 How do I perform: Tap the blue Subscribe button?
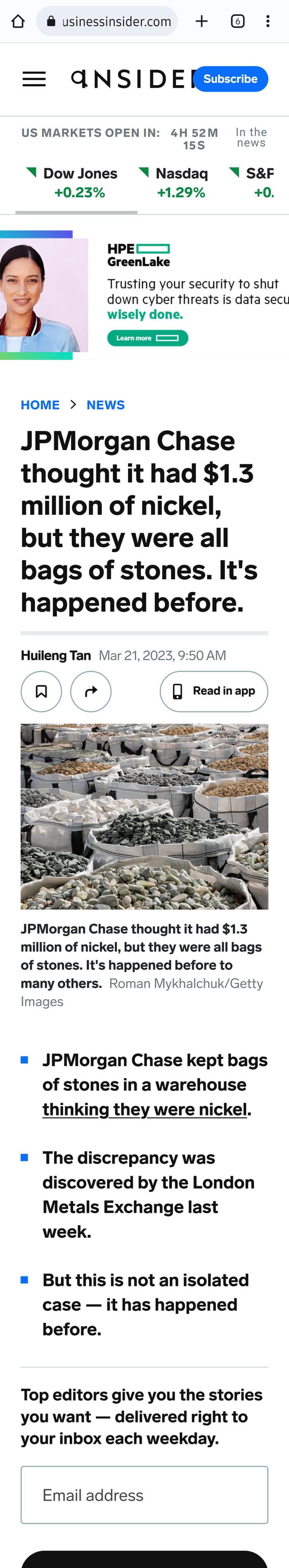point(231,79)
